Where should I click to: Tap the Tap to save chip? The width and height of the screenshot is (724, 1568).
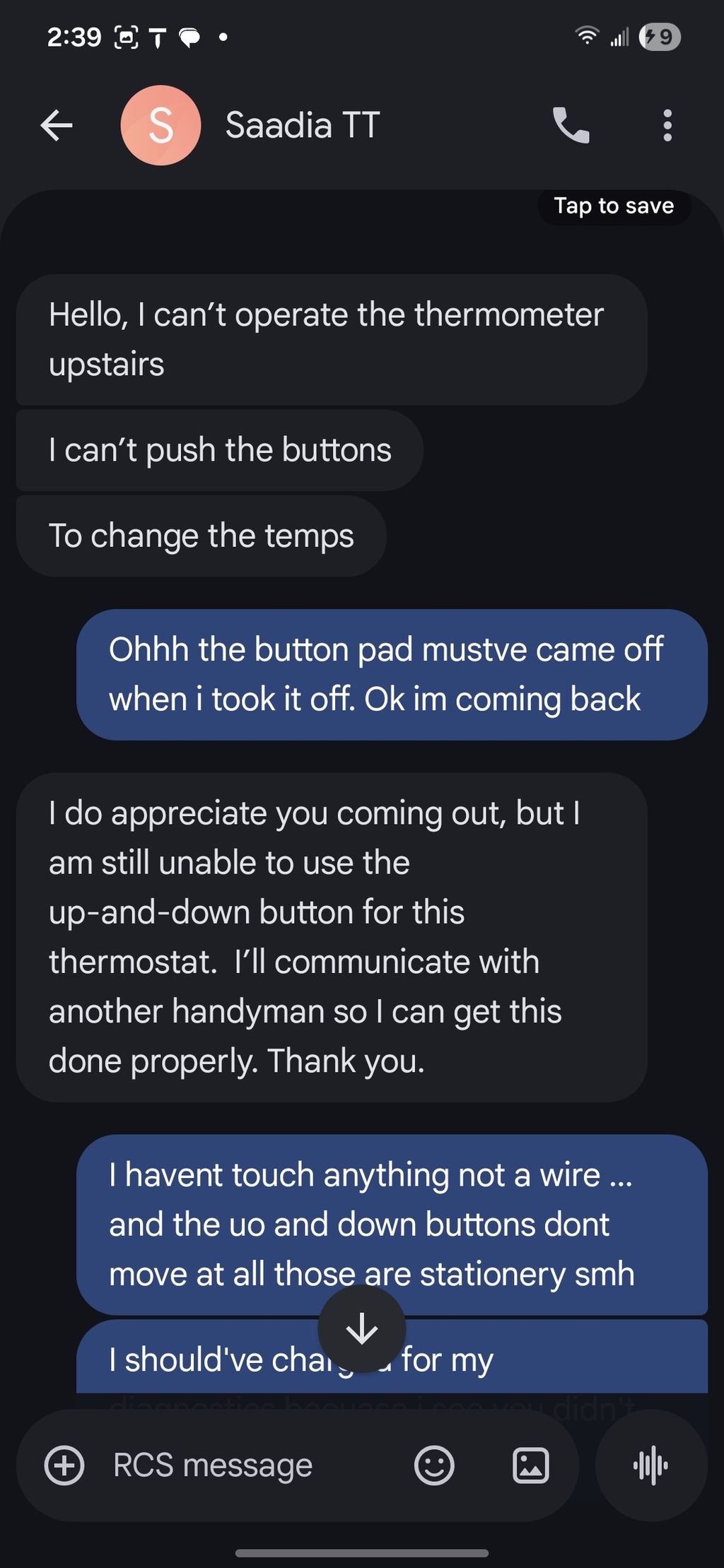coord(613,206)
